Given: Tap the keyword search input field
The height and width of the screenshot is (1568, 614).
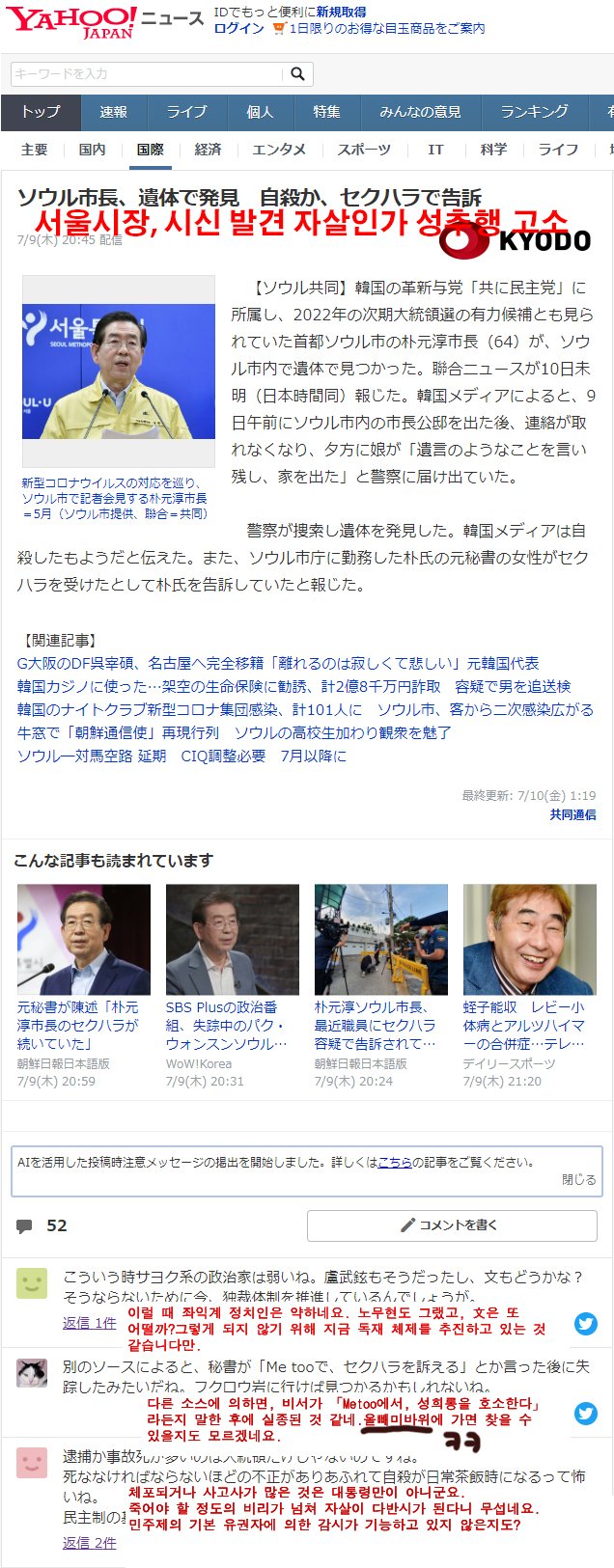Looking at the screenshot, I should [145, 74].
